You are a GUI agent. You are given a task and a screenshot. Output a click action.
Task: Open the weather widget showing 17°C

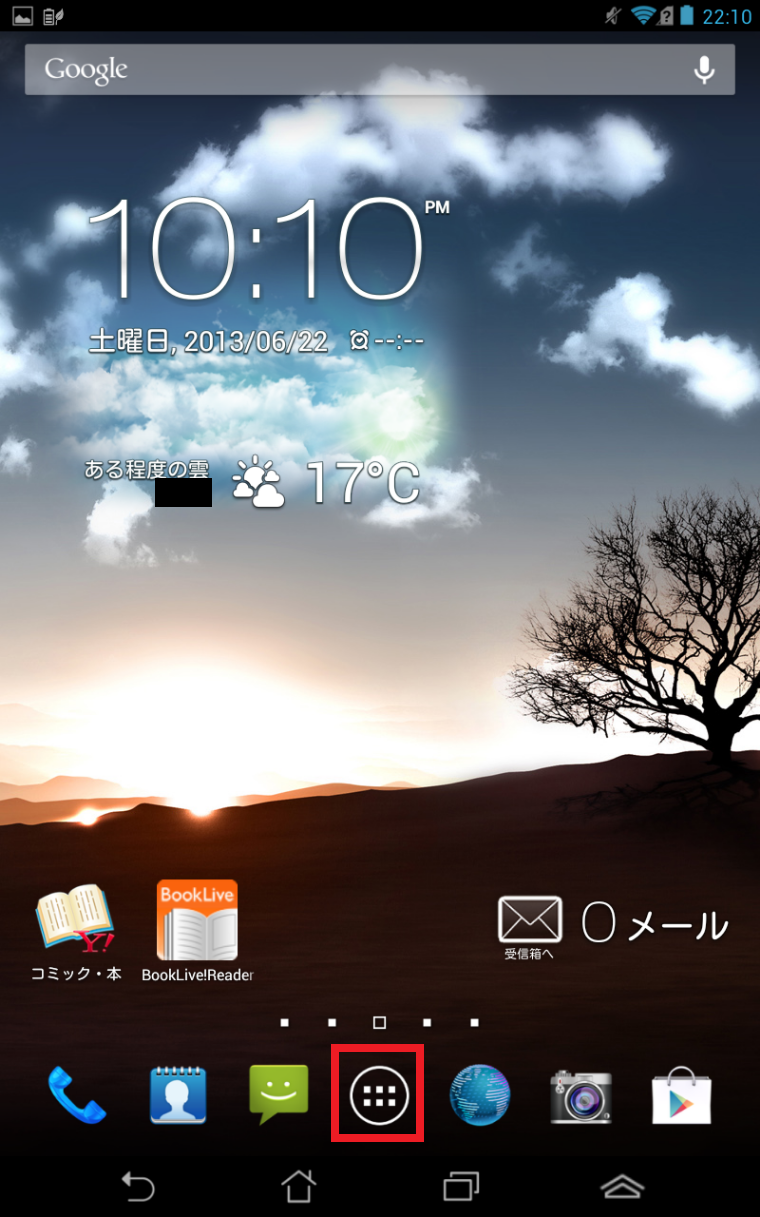click(325, 483)
